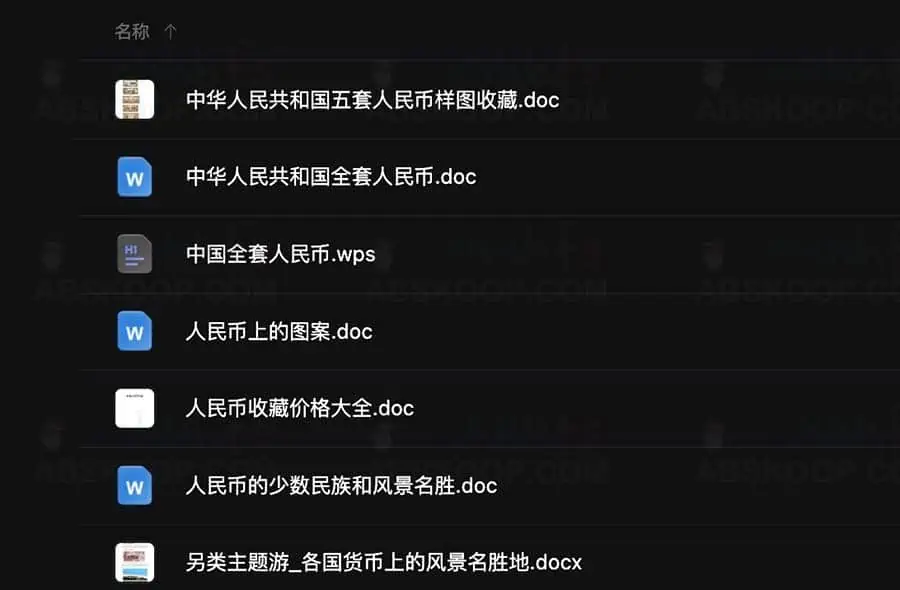Open 人民币的少数民族和风景名胜.doc
This screenshot has width=900, height=590.
click(x=341, y=486)
